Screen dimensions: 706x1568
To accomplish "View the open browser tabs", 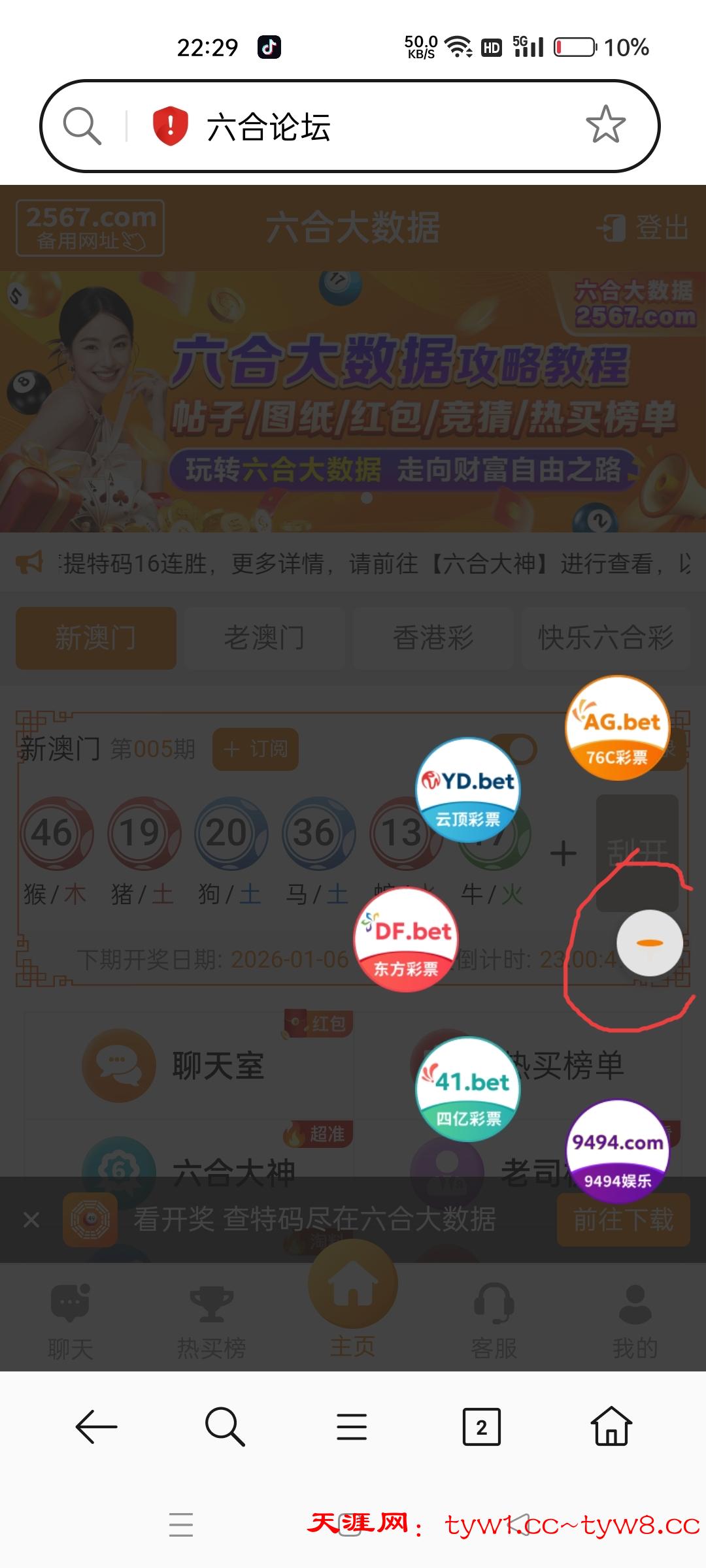I will (481, 1426).
